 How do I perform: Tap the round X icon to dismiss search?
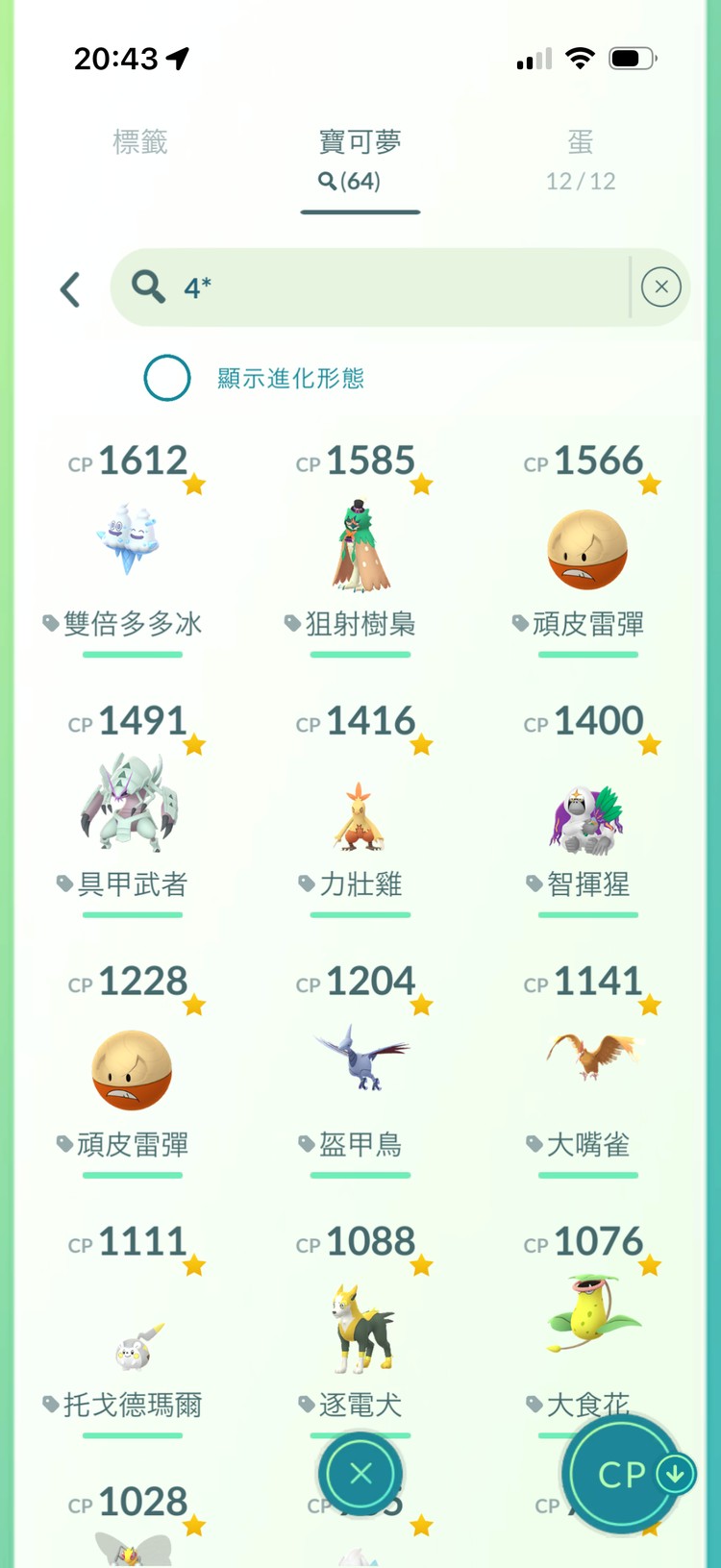pyautogui.click(x=360, y=1473)
